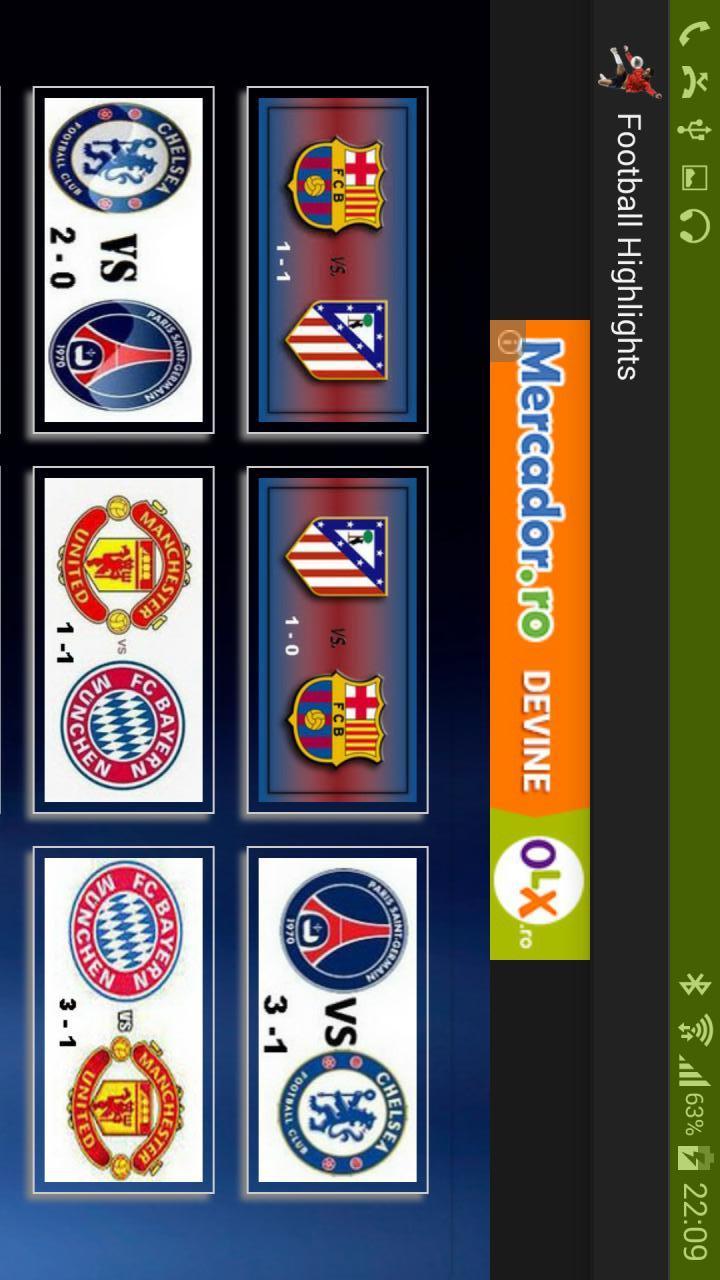Open Chelsea vs PSG 2-0 highlights
Image resolution: width=720 pixels, height=1280 pixels.
click(x=124, y=260)
